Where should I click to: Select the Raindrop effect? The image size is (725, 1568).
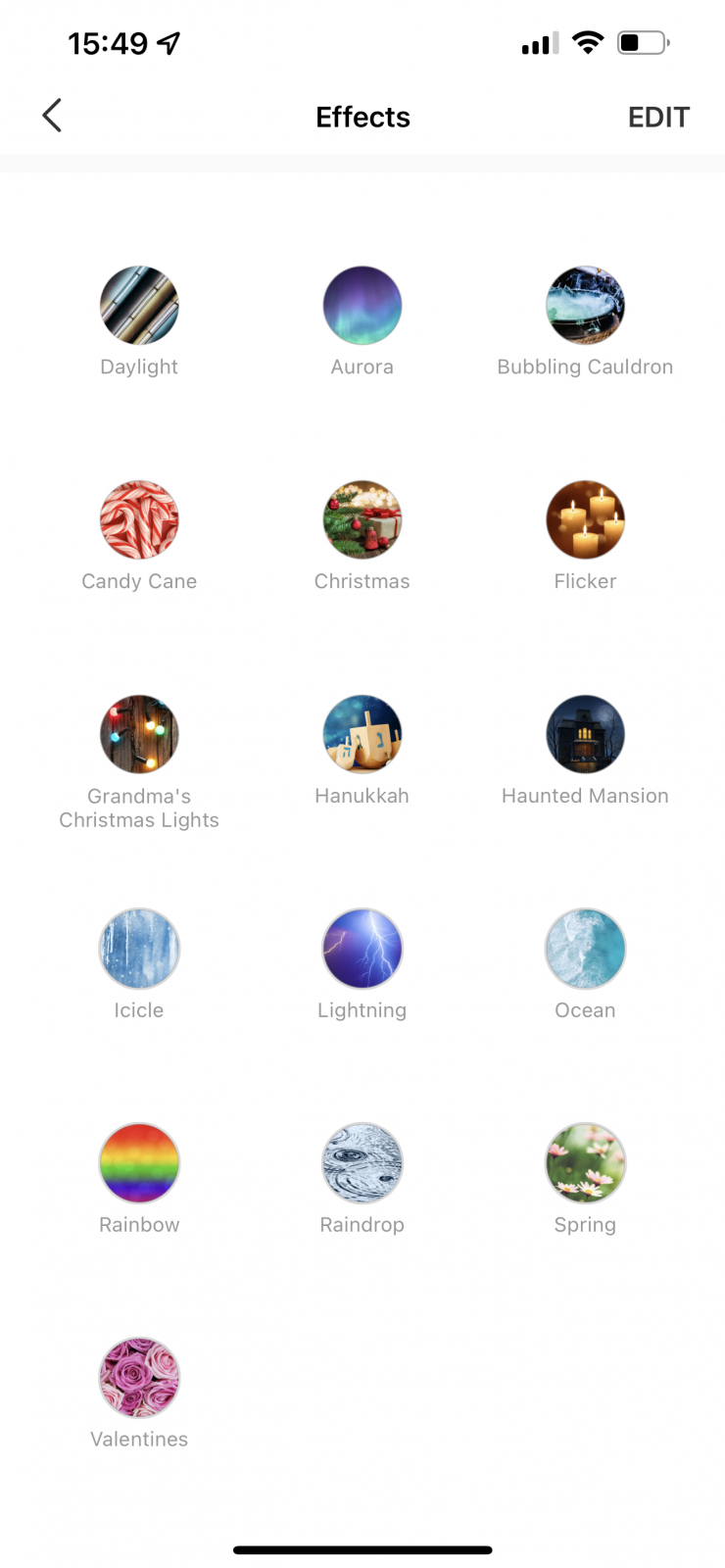362,1163
